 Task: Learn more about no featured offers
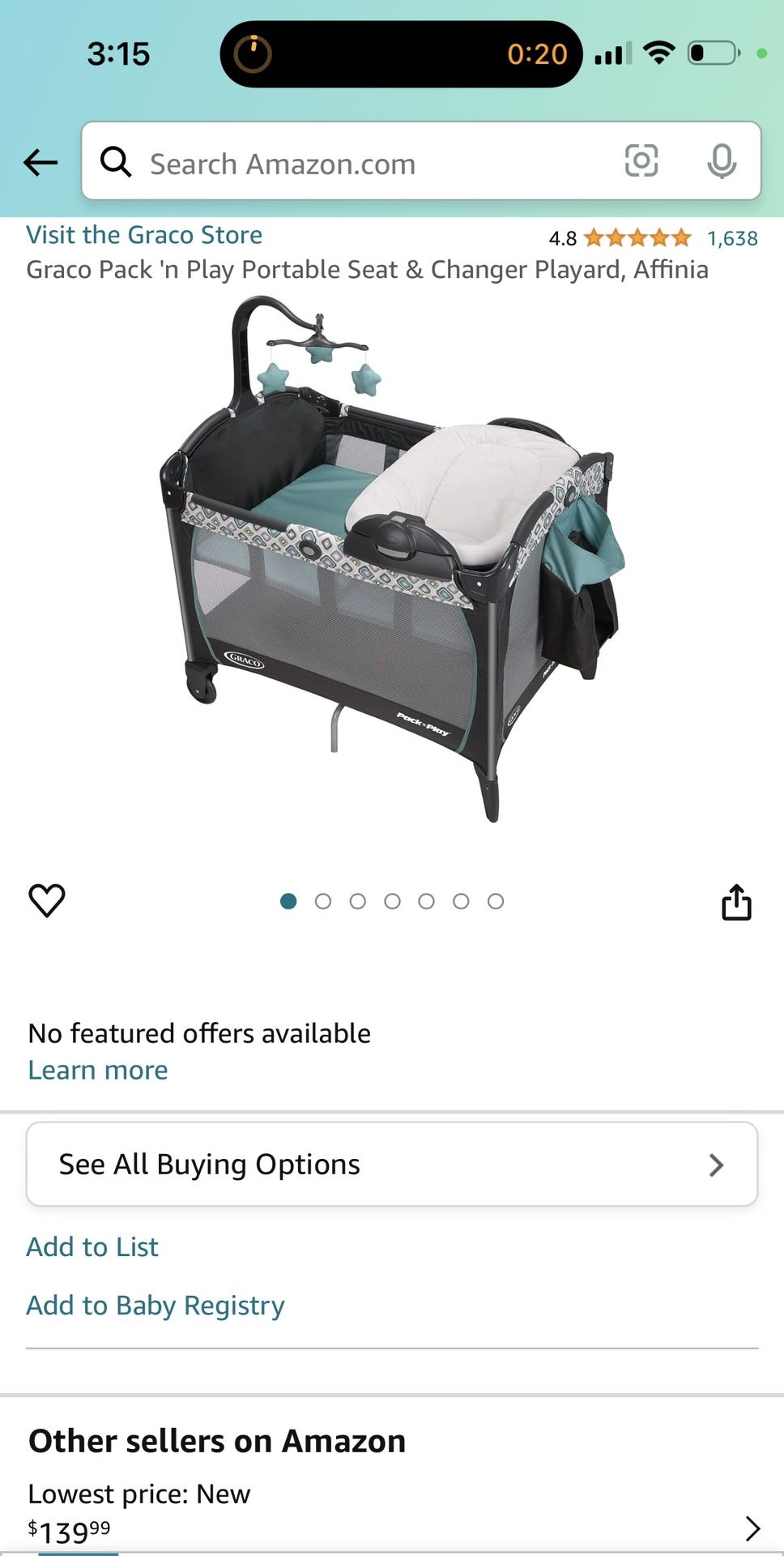point(98,1071)
